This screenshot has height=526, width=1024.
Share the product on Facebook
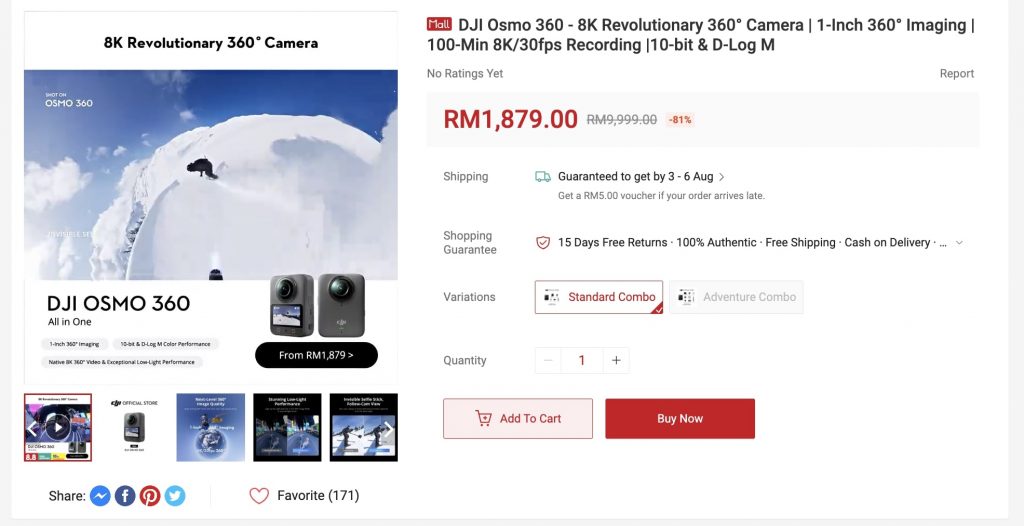tap(125, 496)
